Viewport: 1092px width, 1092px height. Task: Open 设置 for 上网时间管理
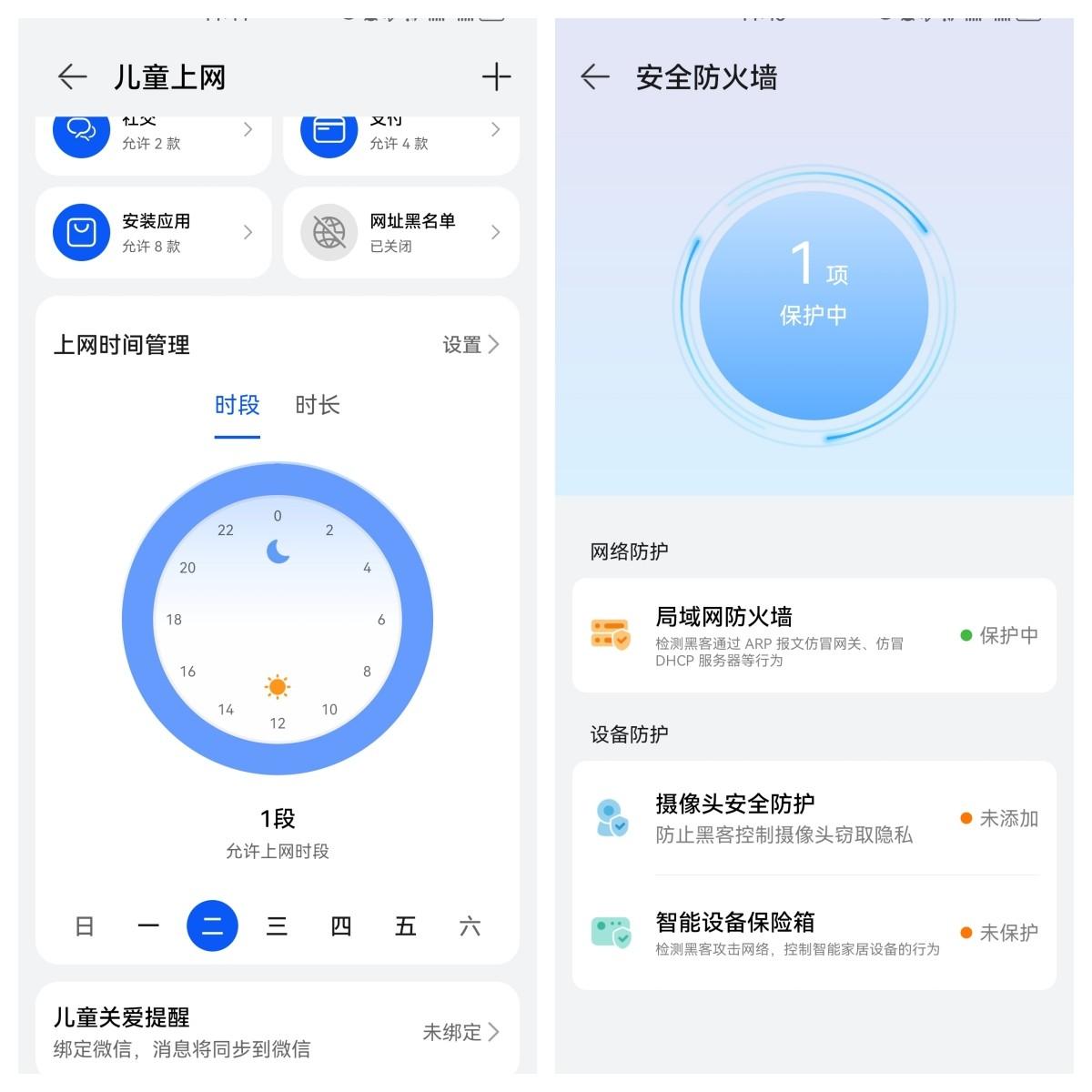470,345
